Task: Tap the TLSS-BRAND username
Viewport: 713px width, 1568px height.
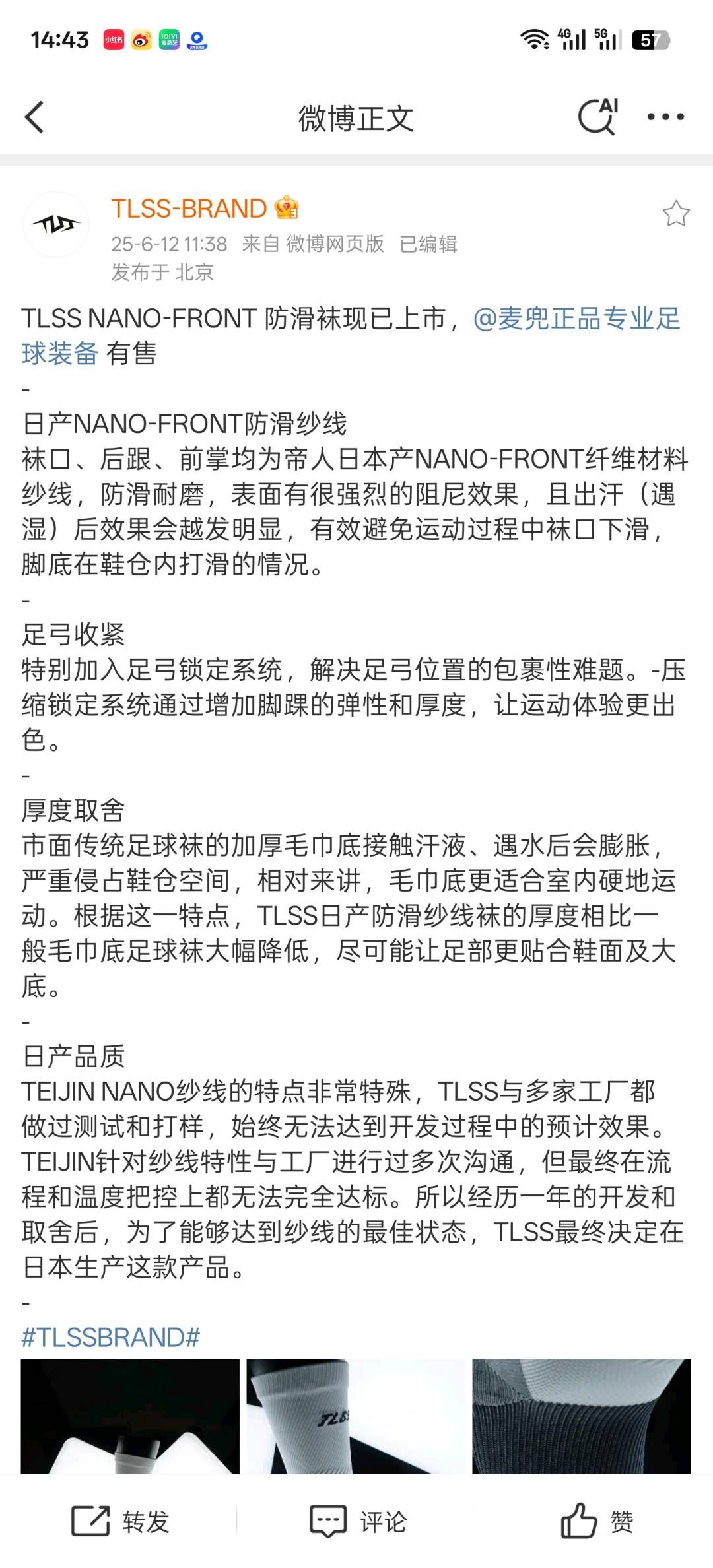Action: coord(188,209)
